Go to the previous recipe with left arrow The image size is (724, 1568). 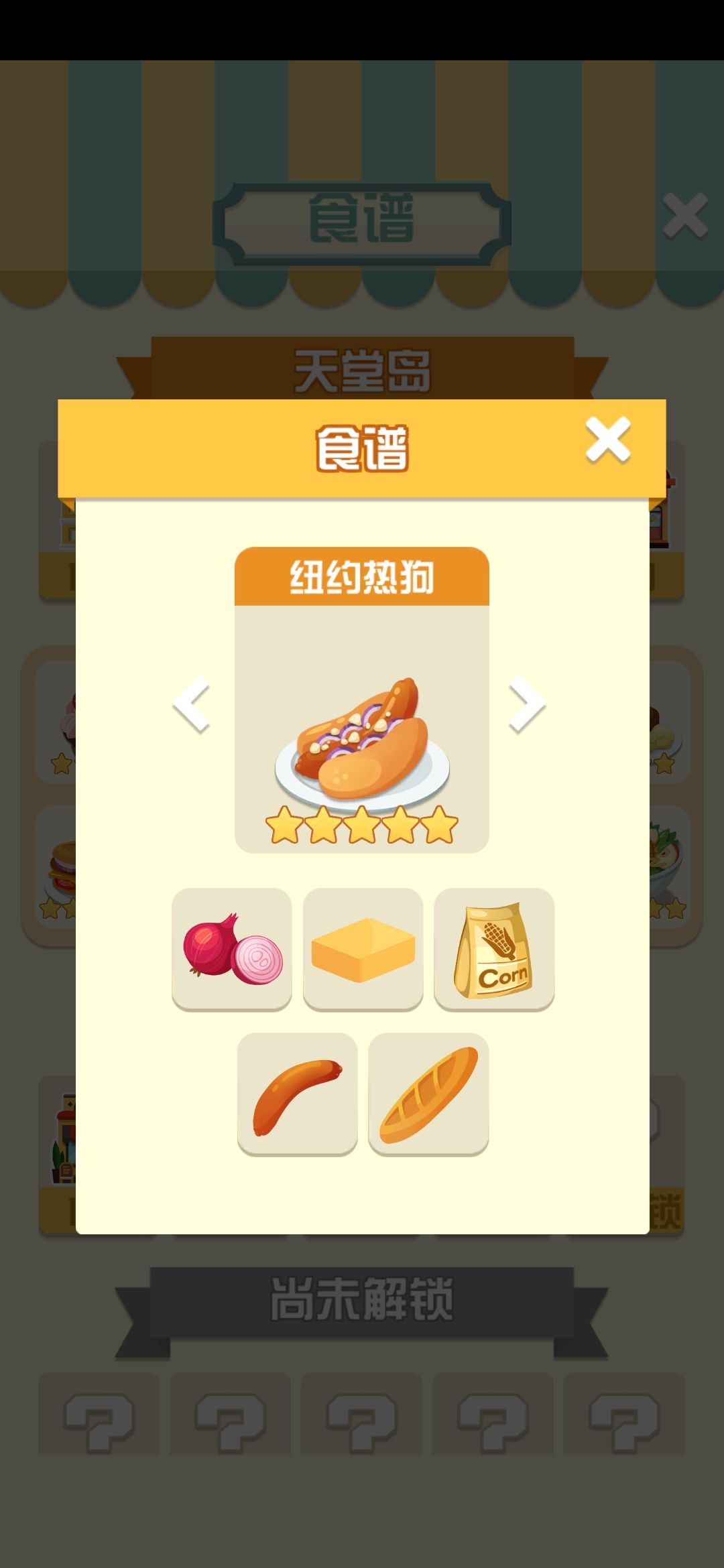point(190,704)
